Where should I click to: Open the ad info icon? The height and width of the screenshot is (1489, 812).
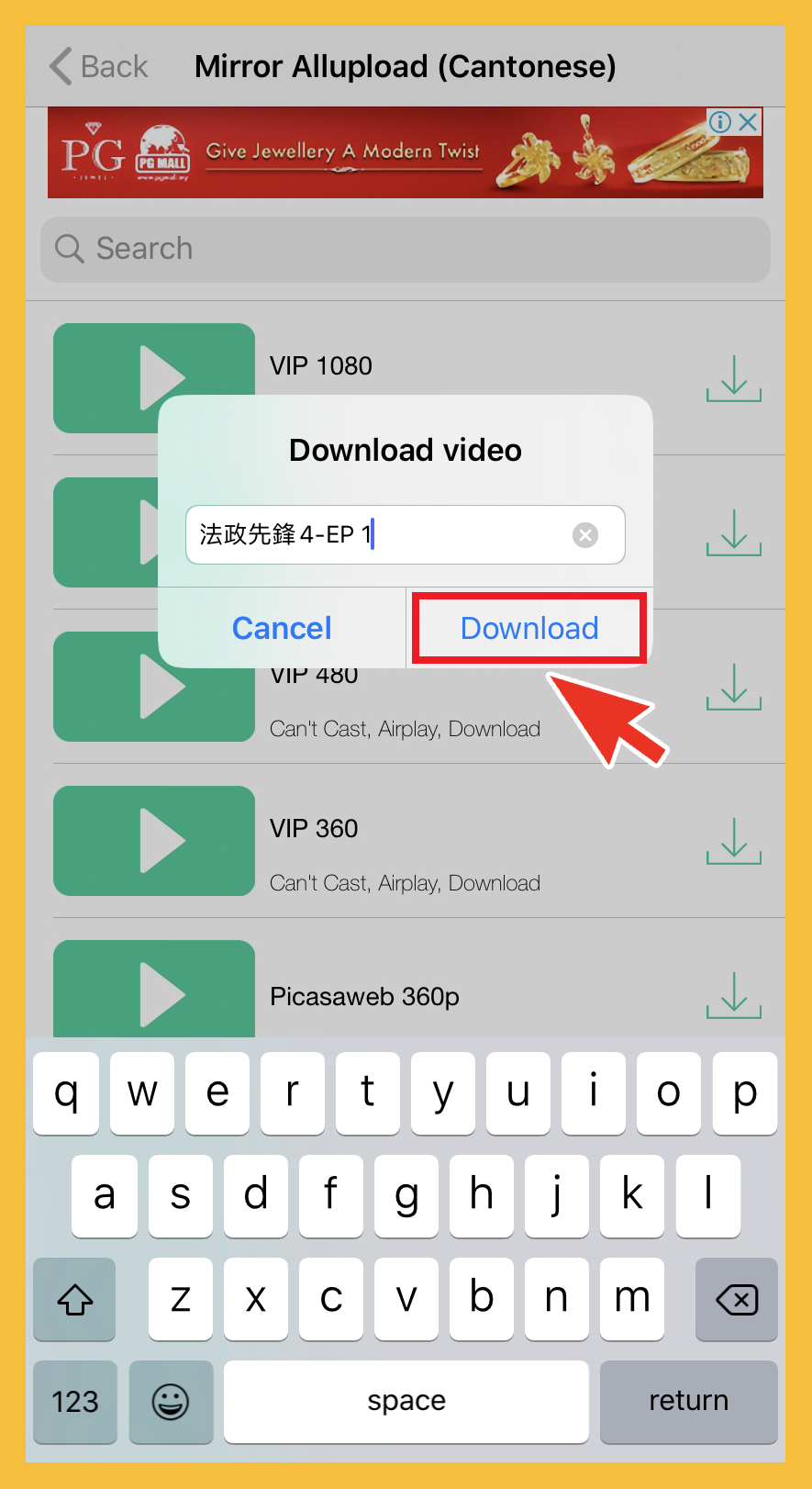pos(720,122)
